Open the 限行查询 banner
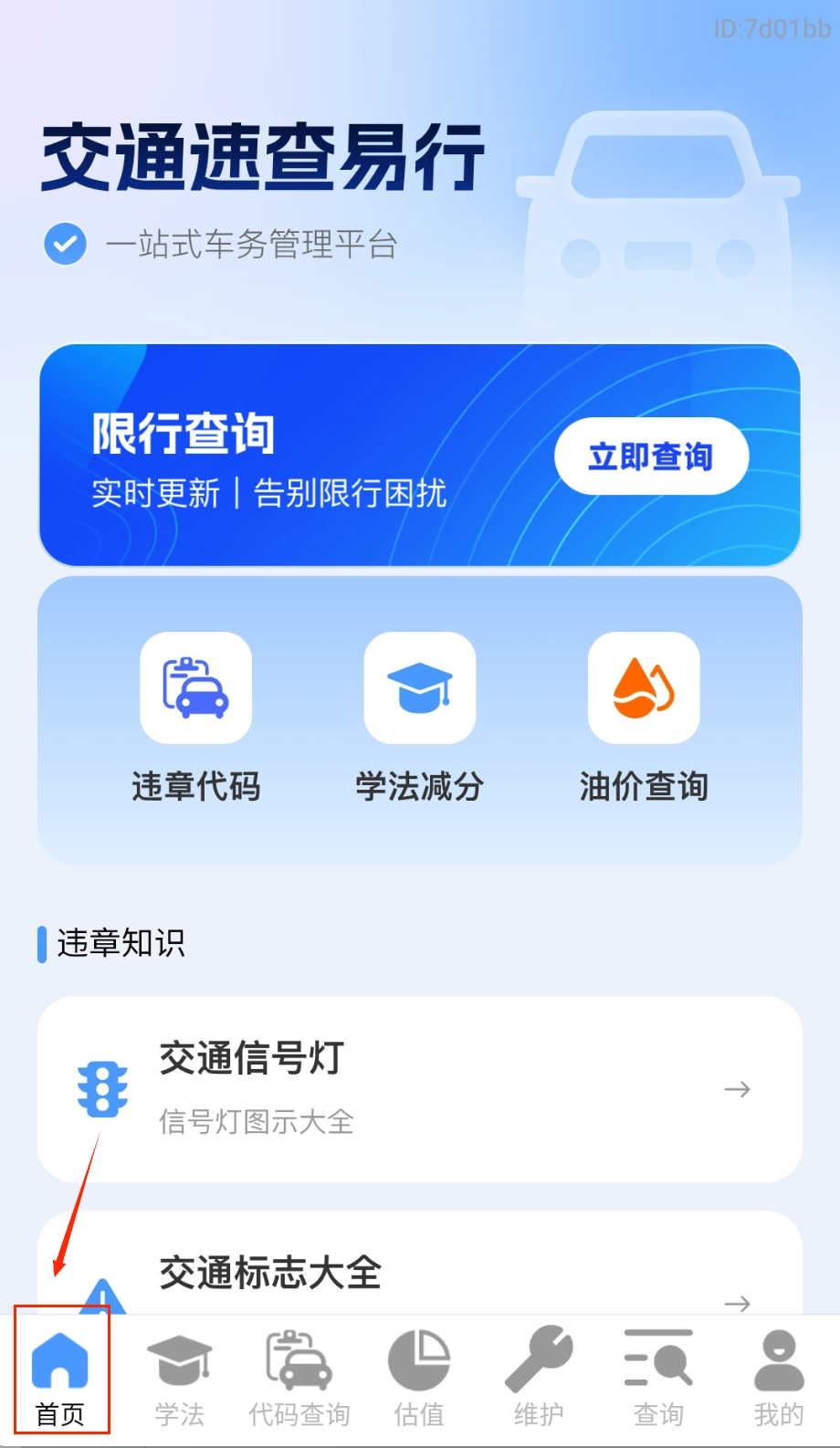This screenshot has height=1448, width=840. click(x=419, y=456)
